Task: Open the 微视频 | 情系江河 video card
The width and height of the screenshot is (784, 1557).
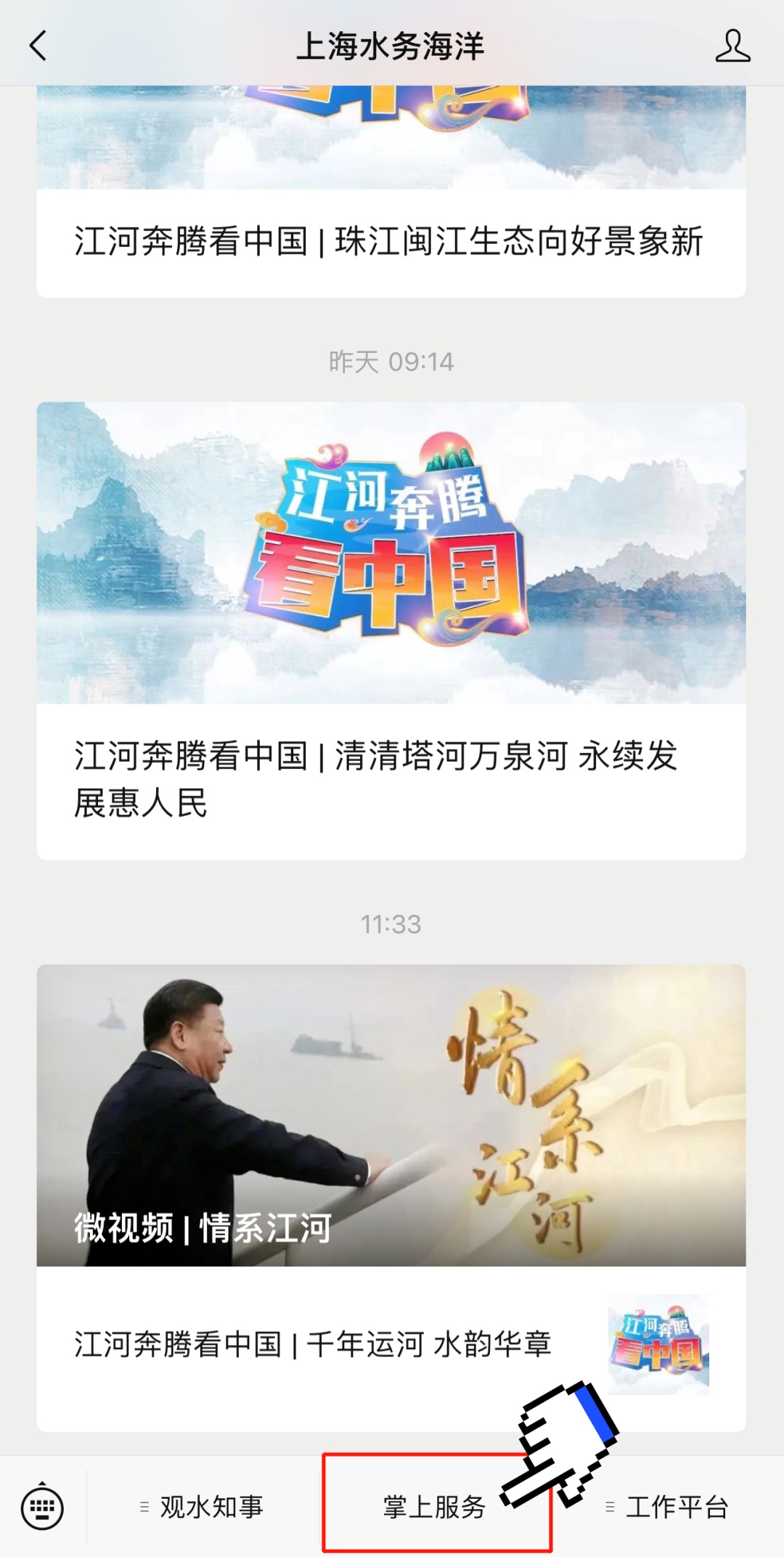Action: click(391, 1115)
